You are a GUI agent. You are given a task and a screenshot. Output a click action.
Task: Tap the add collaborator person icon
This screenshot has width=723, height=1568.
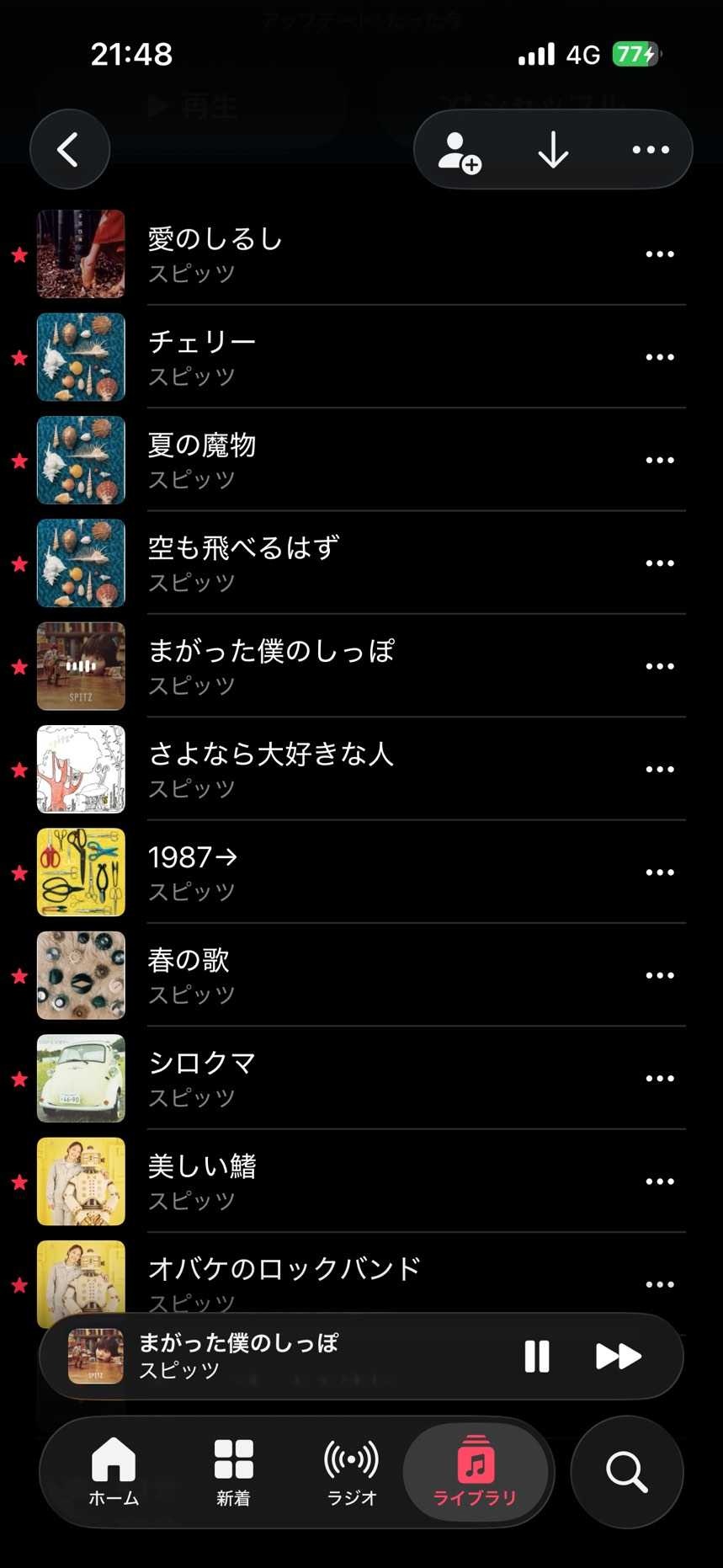[459, 152]
